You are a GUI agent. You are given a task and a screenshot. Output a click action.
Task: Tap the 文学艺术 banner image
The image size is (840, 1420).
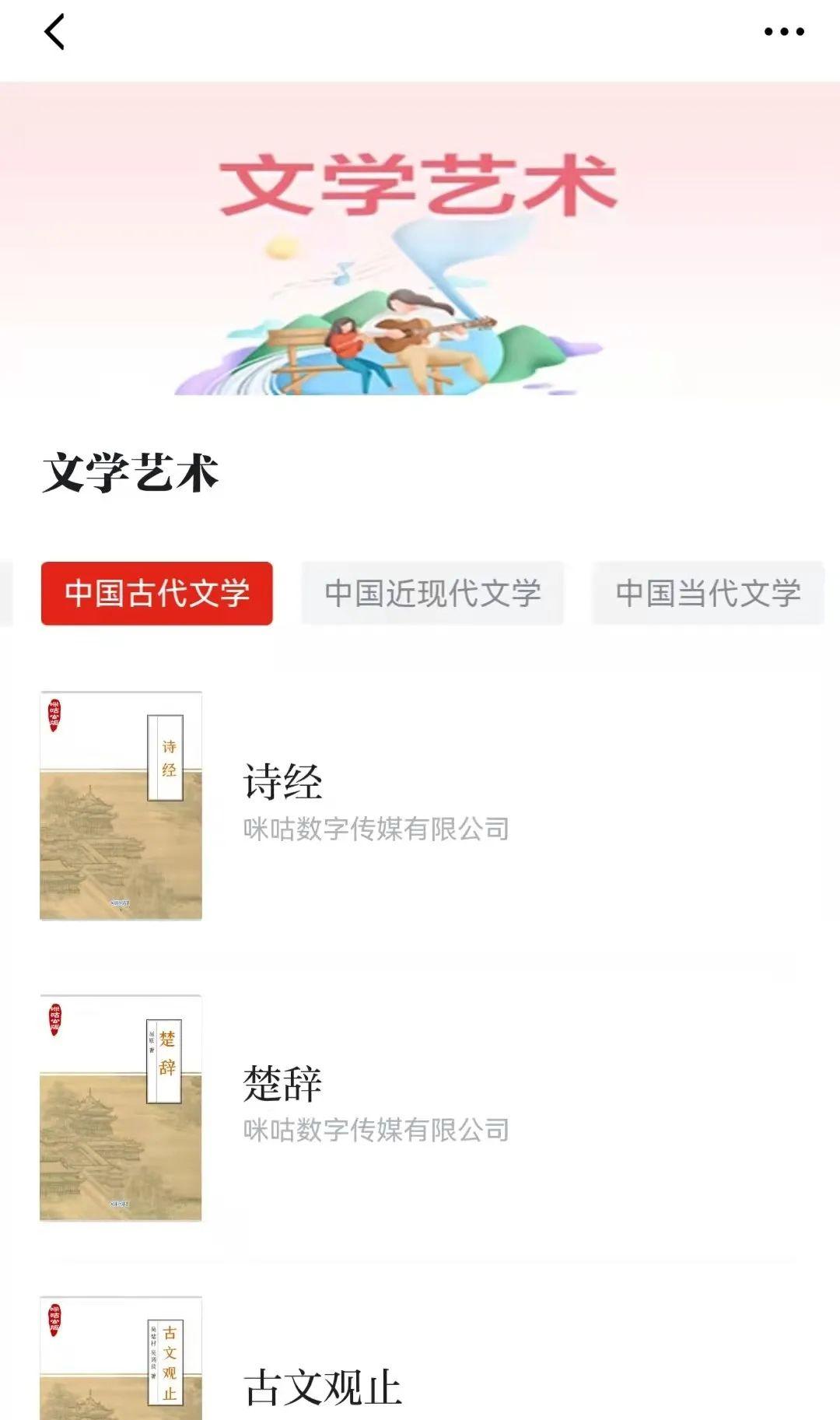tap(420, 239)
